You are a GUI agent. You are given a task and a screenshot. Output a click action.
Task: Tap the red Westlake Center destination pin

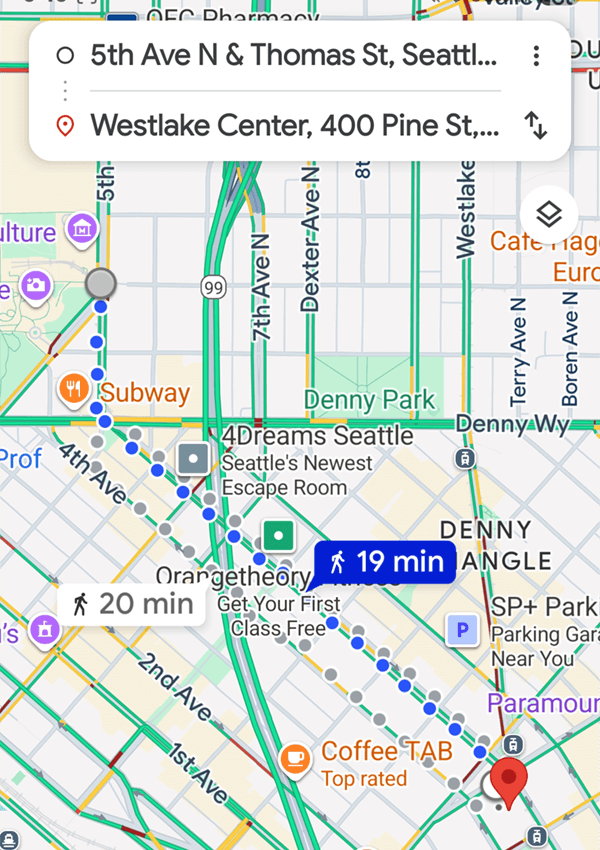pos(510,780)
